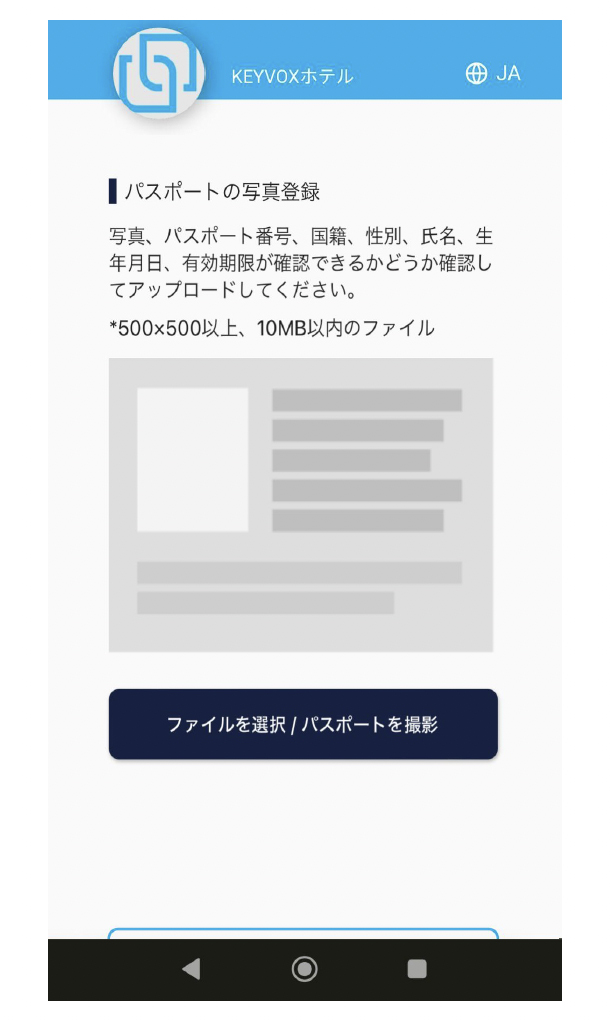Go to the home screen via navigation bar
Viewport: 610px width, 1020px height.
click(x=304, y=969)
